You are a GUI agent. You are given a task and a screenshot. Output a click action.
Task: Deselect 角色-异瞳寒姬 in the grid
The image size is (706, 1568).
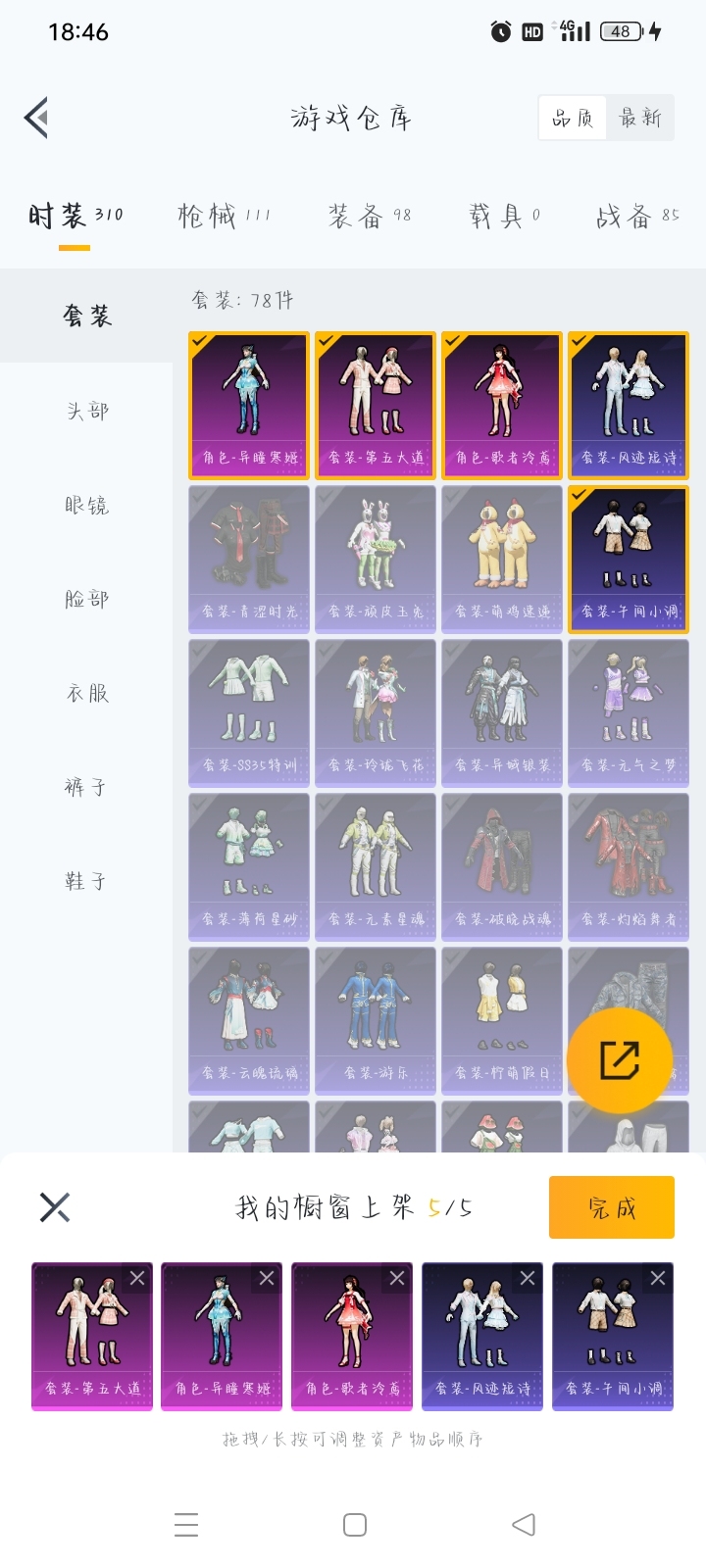click(249, 406)
